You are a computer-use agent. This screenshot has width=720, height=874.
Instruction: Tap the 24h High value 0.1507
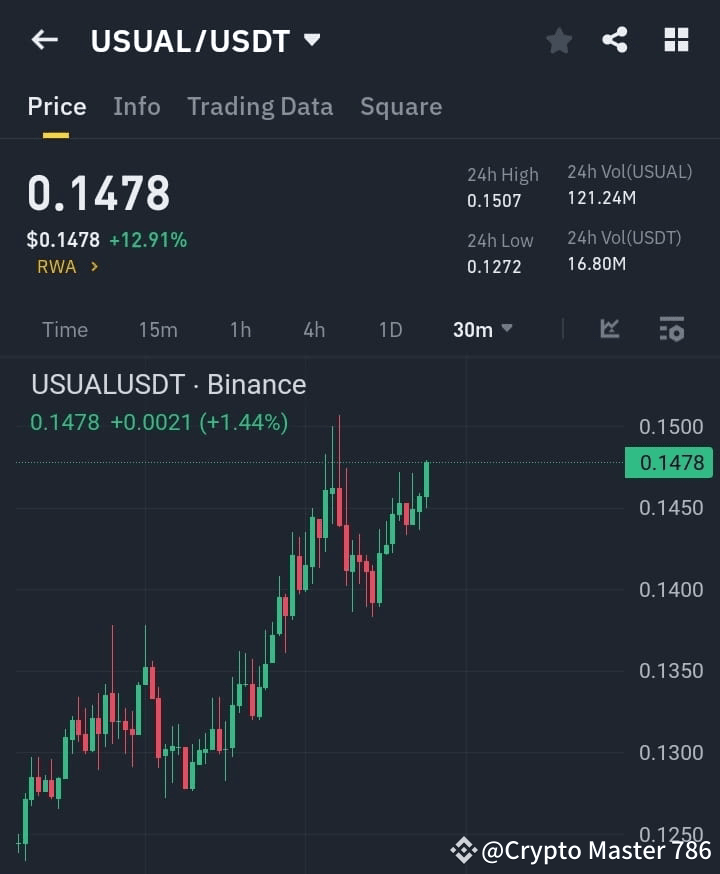tap(494, 200)
